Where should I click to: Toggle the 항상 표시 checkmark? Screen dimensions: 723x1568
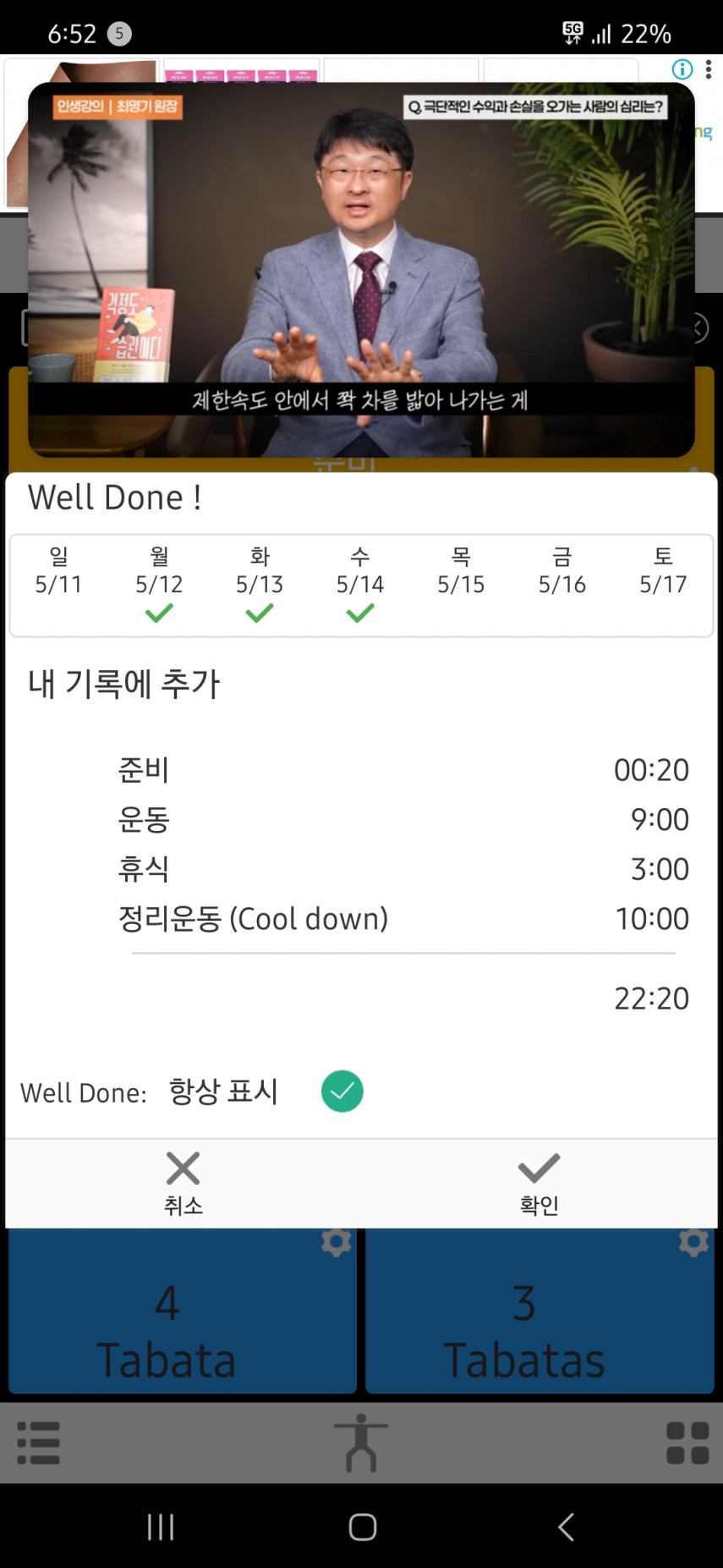point(342,1091)
